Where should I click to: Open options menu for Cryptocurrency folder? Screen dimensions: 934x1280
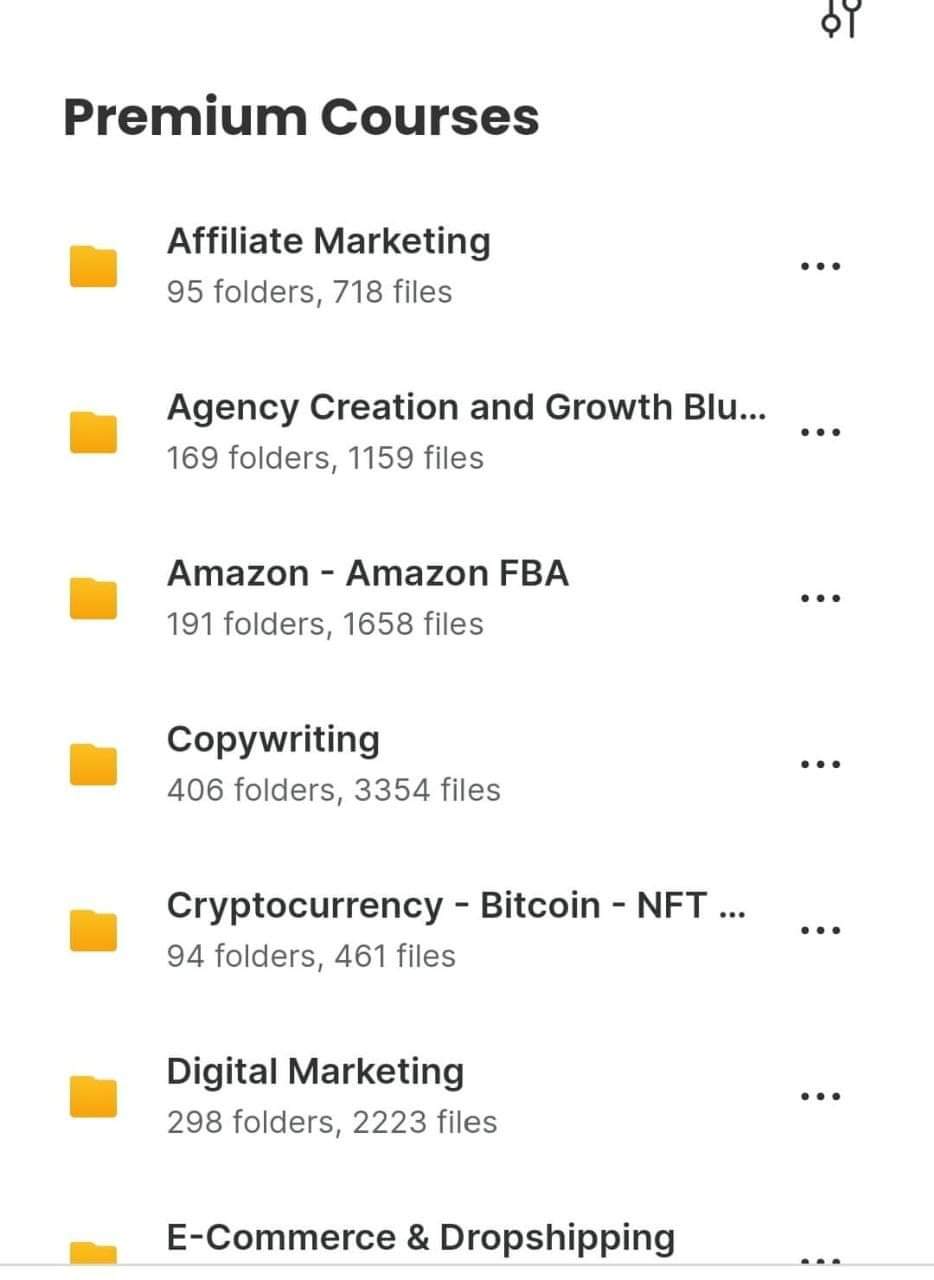tap(820, 928)
